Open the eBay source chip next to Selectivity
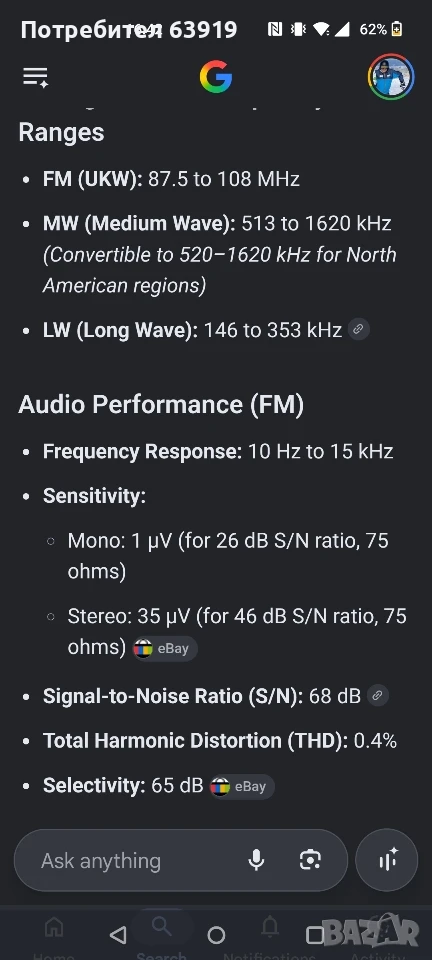432x960 pixels. pyautogui.click(x=242, y=786)
